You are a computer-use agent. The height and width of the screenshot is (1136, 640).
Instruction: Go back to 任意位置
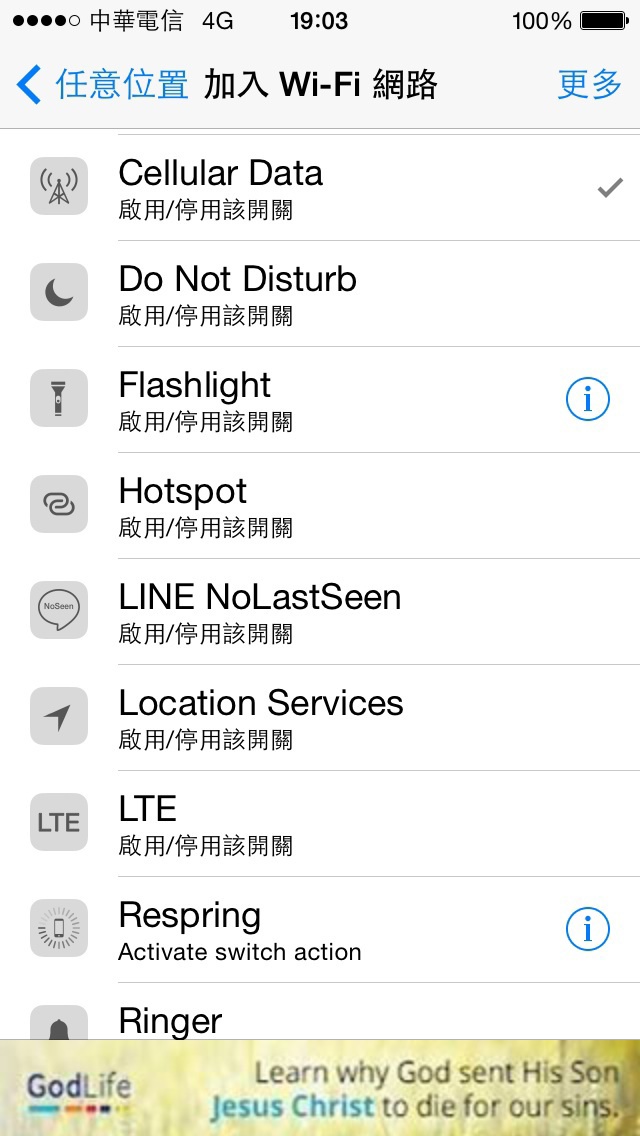tap(102, 85)
